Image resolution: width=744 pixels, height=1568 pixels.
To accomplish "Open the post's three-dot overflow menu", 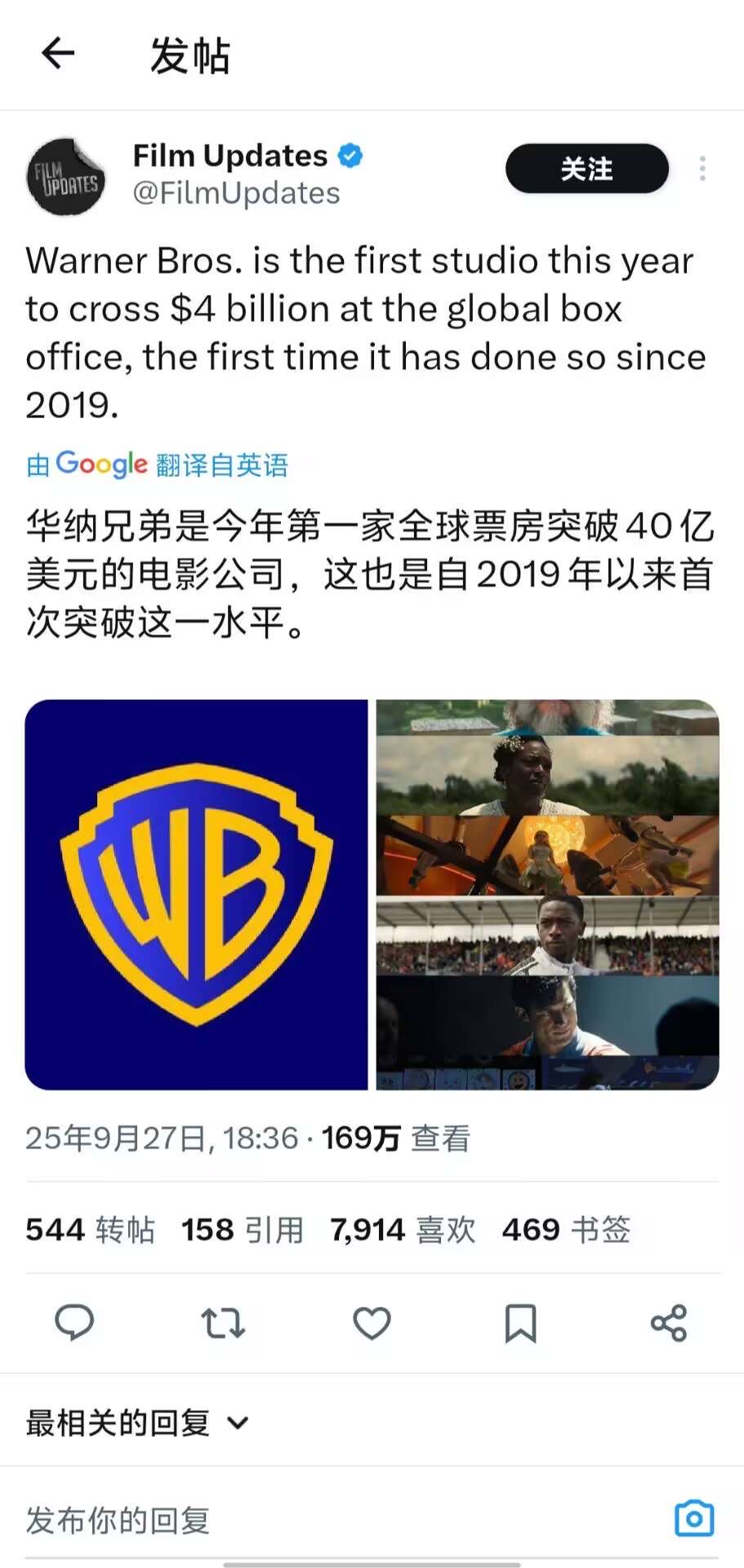I will pyautogui.click(x=702, y=169).
